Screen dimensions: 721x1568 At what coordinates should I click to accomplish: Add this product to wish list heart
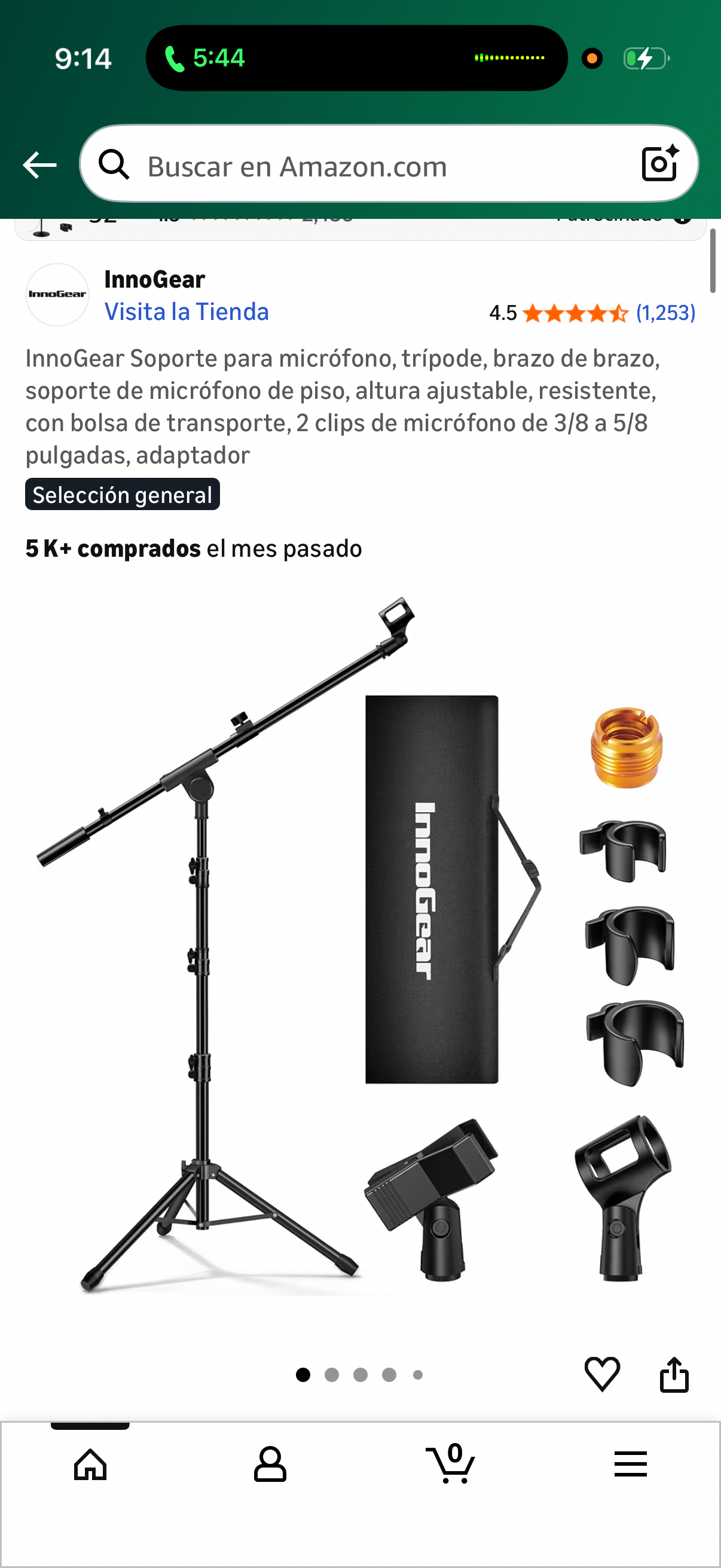[602, 1374]
